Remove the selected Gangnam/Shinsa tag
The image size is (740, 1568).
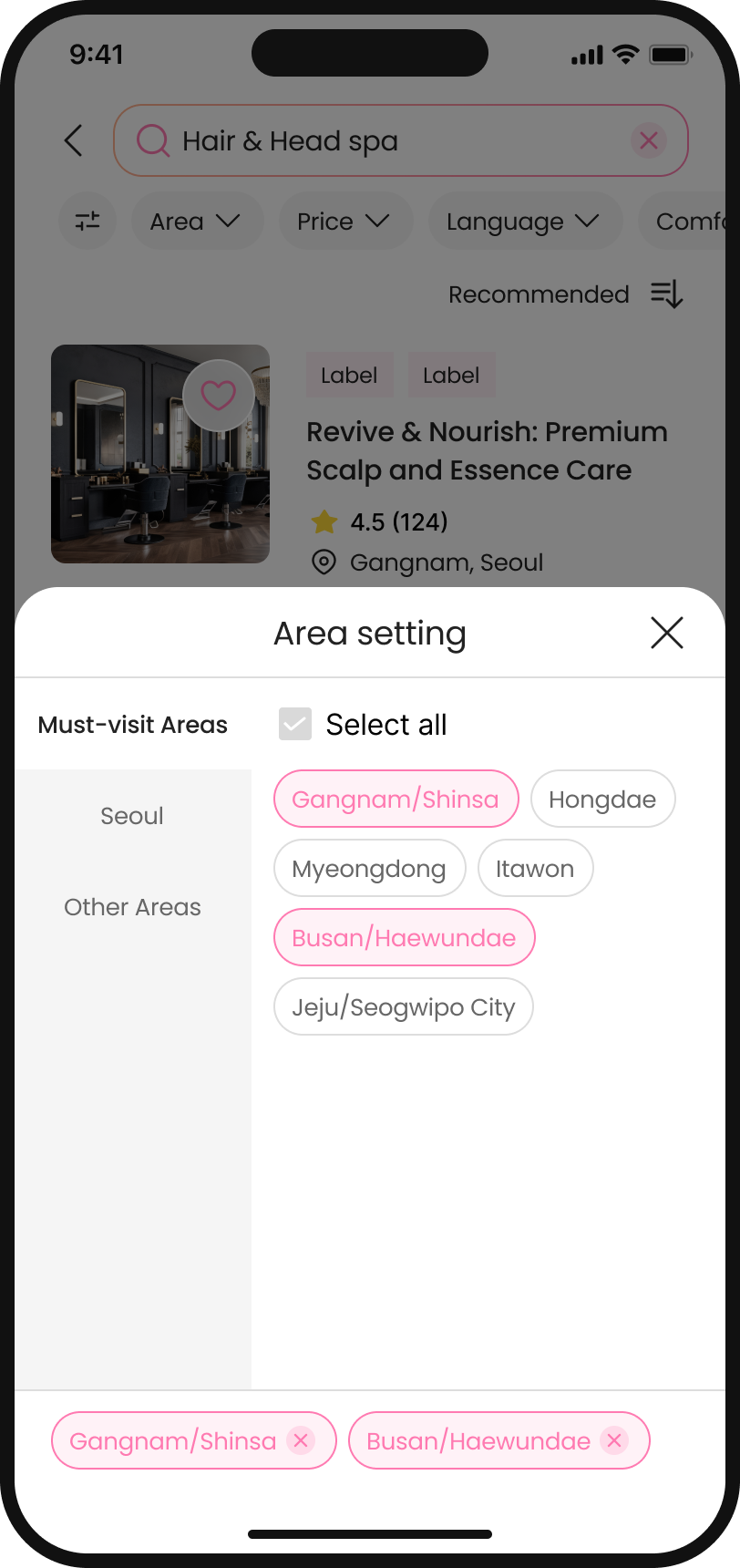[x=301, y=1440]
